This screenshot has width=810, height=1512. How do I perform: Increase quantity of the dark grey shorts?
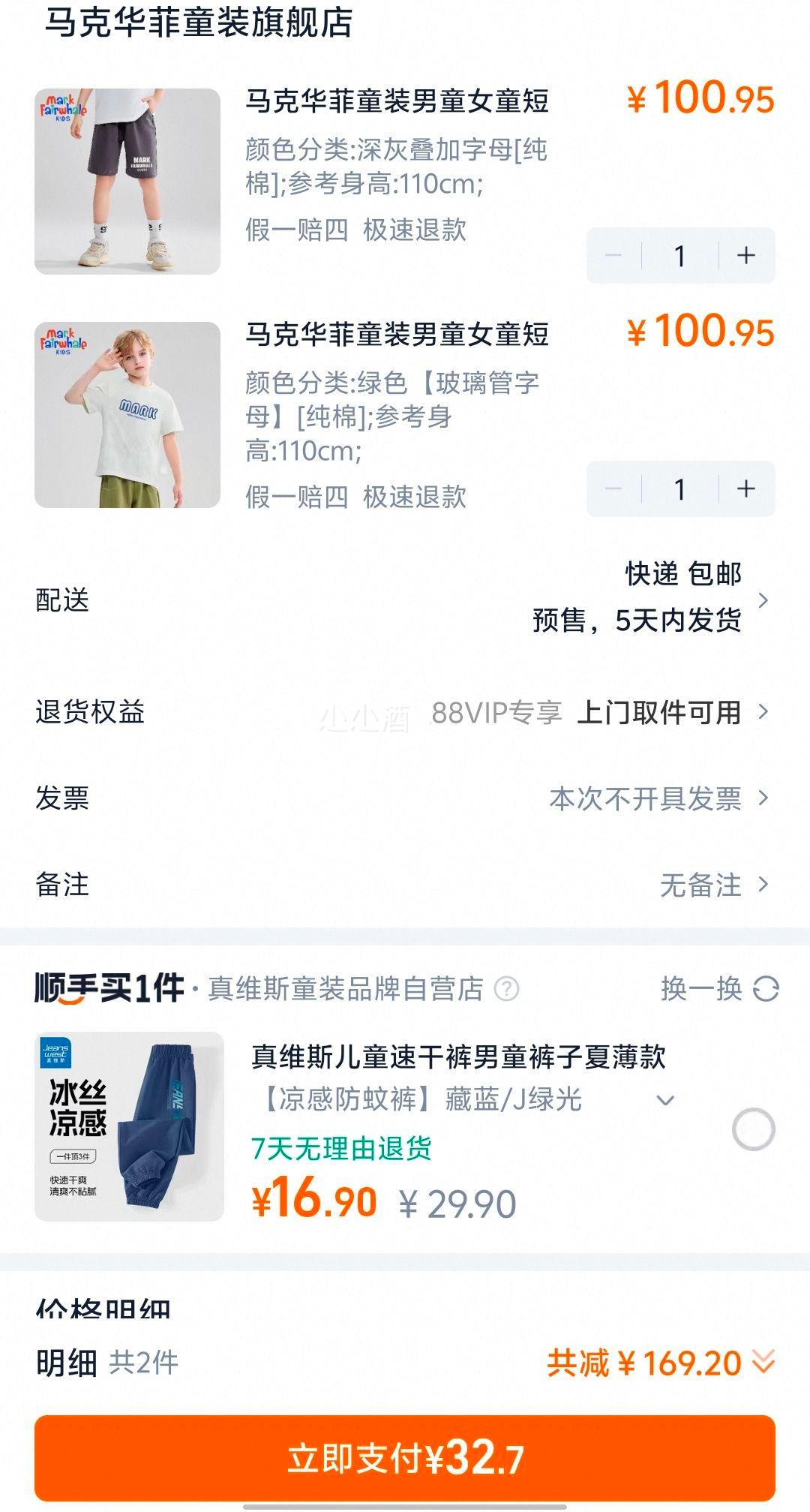pos(745,256)
